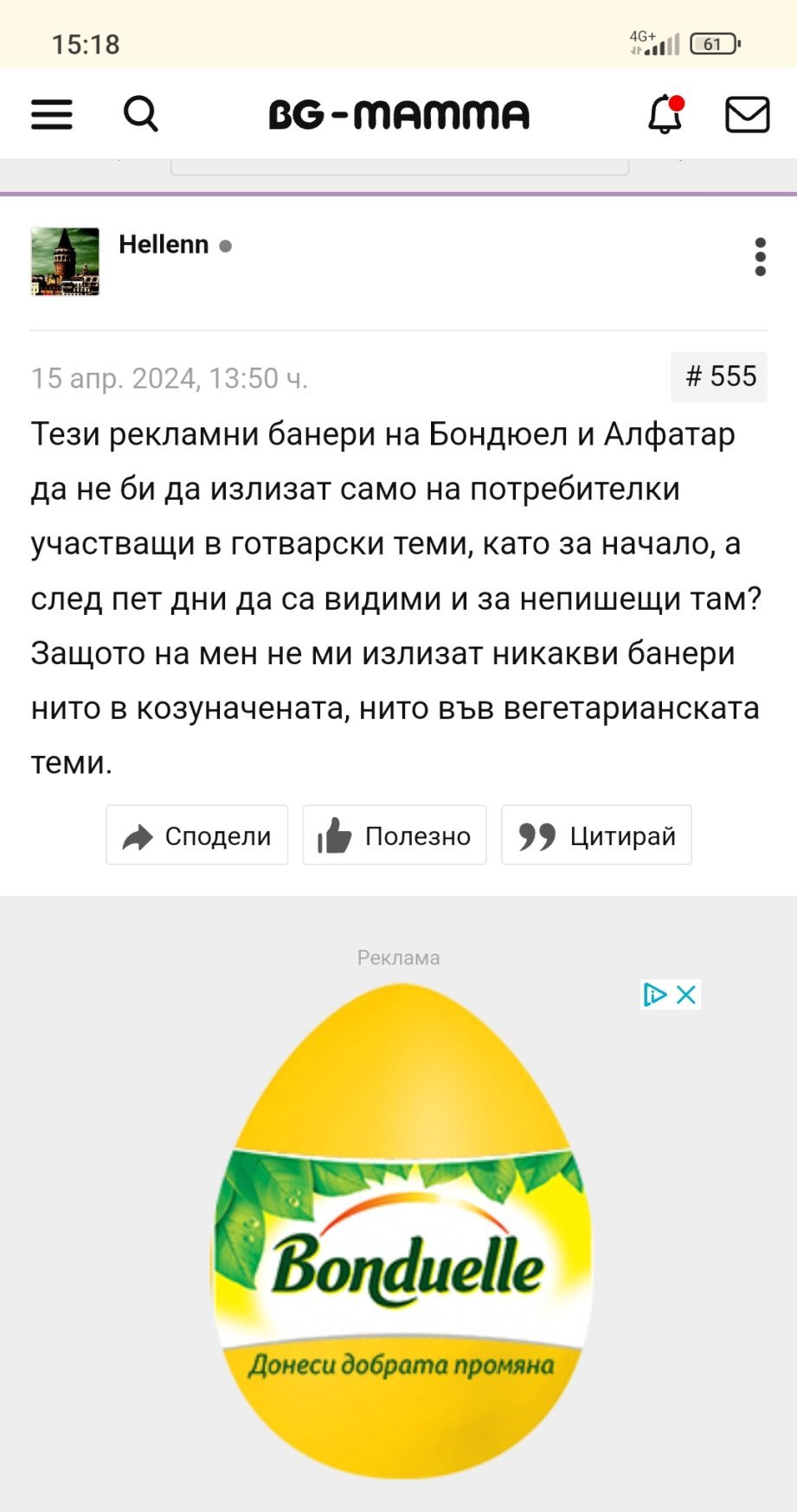Open post options three-dot menu
This screenshot has width=797, height=1512.
760,257
